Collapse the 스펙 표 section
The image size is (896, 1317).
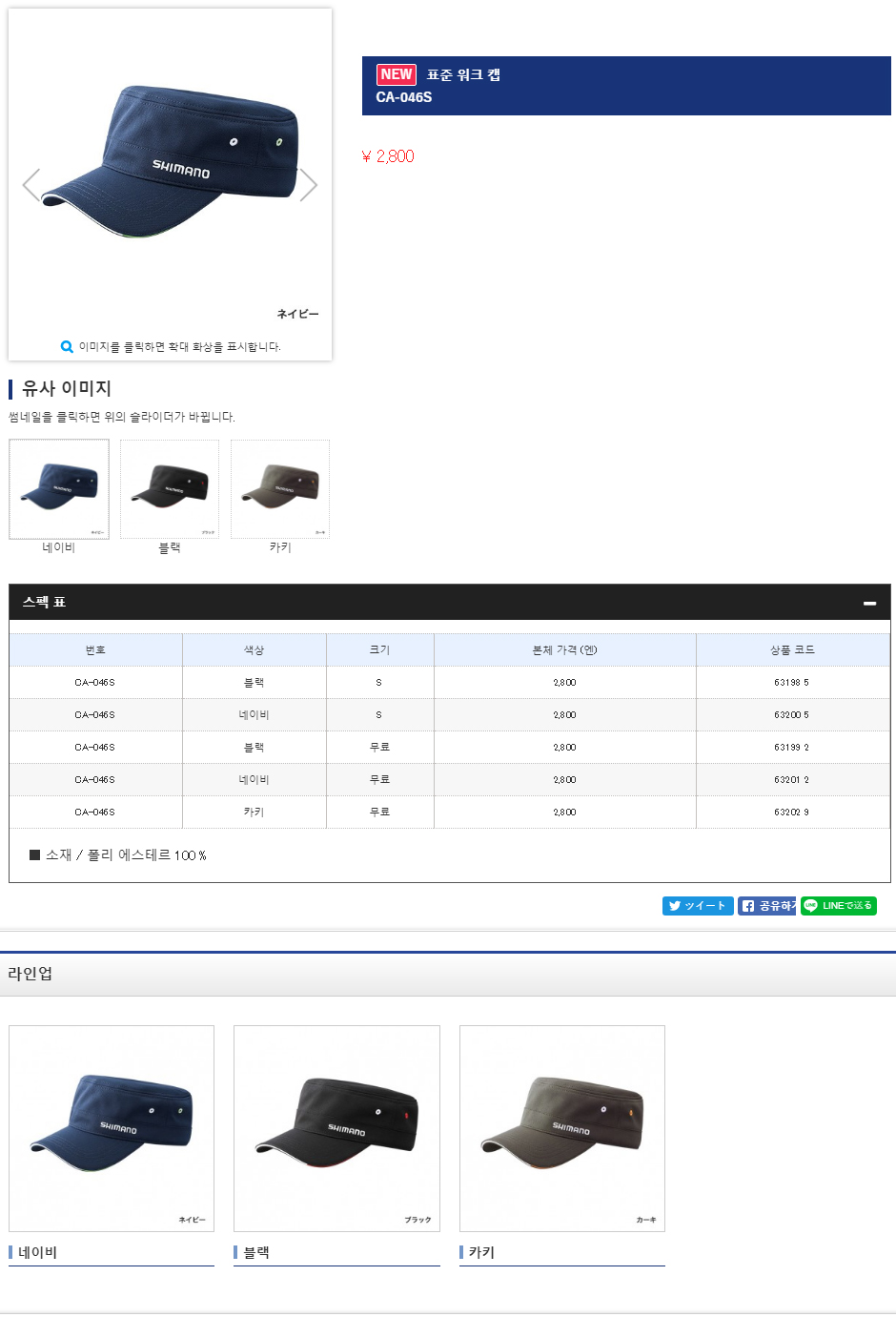coord(869,603)
